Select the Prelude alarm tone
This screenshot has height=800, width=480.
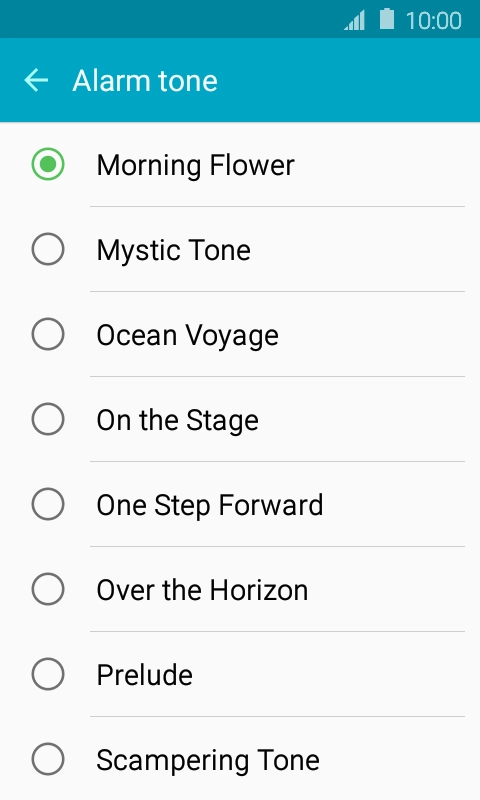pyautogui.click(x=240, y=674)
